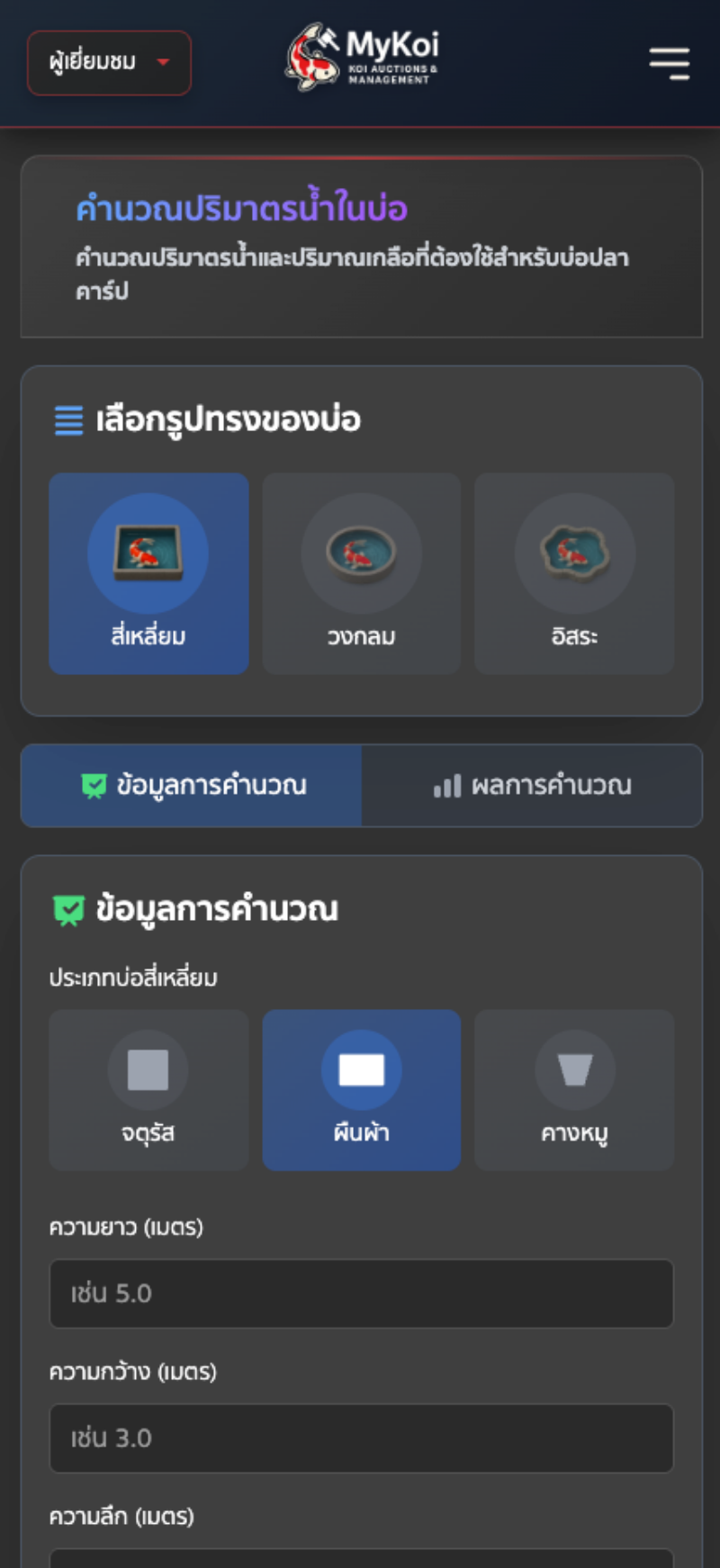The height and width of the screenshot is (1568, 720).
Task: Switch to the ข้อมูลการคำนวณ tab
Action: tap(192, 785)
